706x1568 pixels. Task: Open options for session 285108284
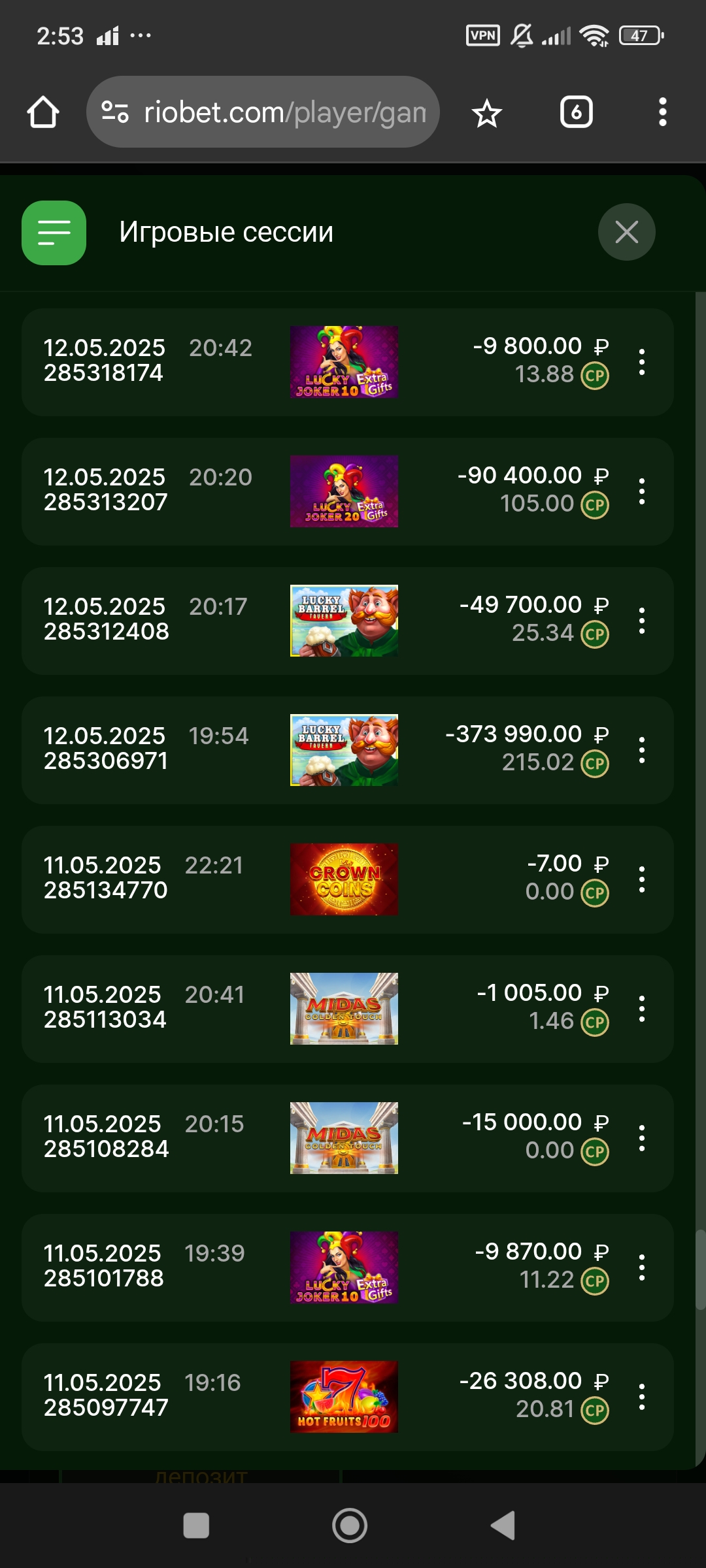[x=642, y=1138]
